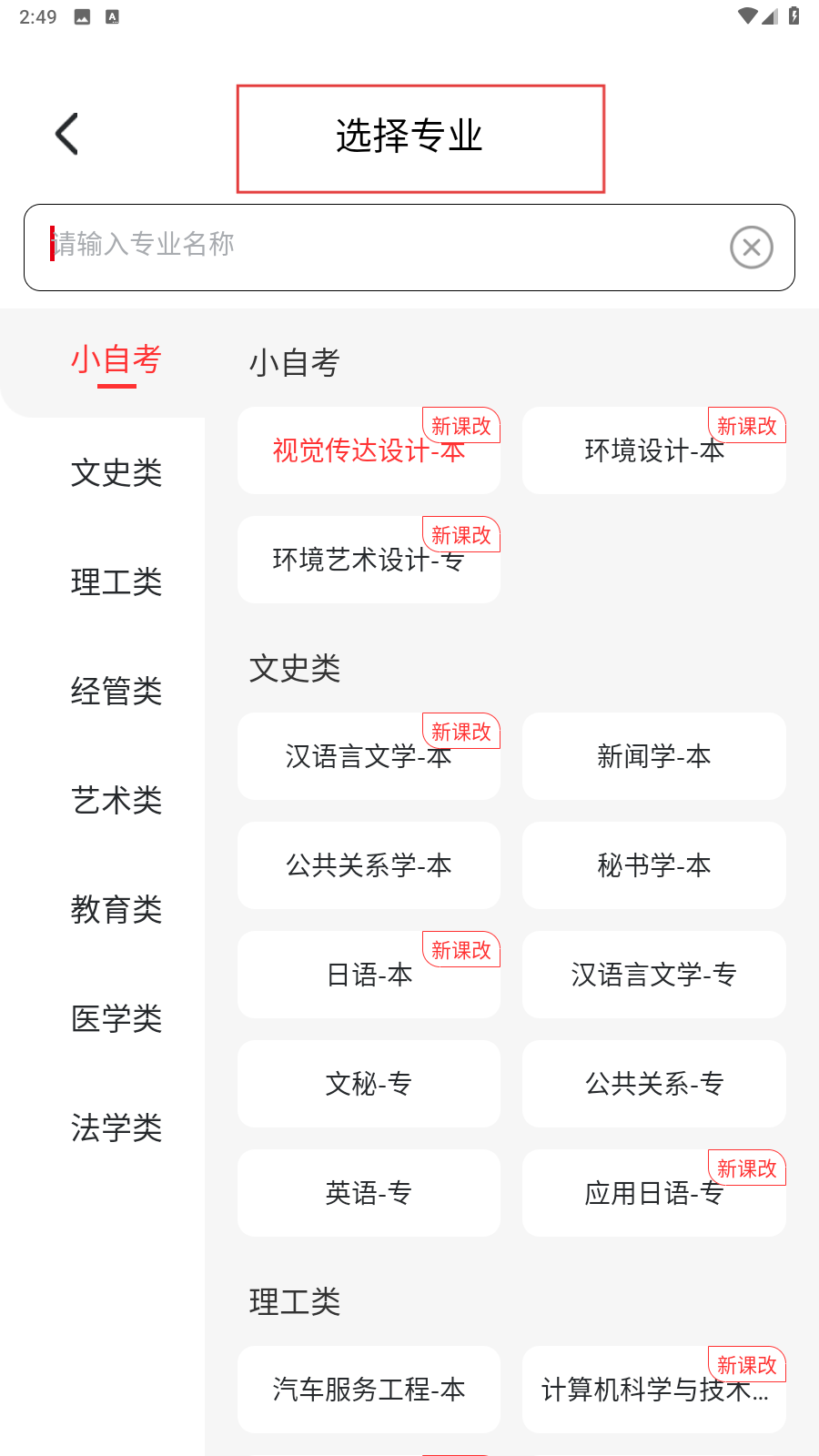Select the 汽车服务工程-本 major
This screenshot has height=1456, width=819.
369,1390
